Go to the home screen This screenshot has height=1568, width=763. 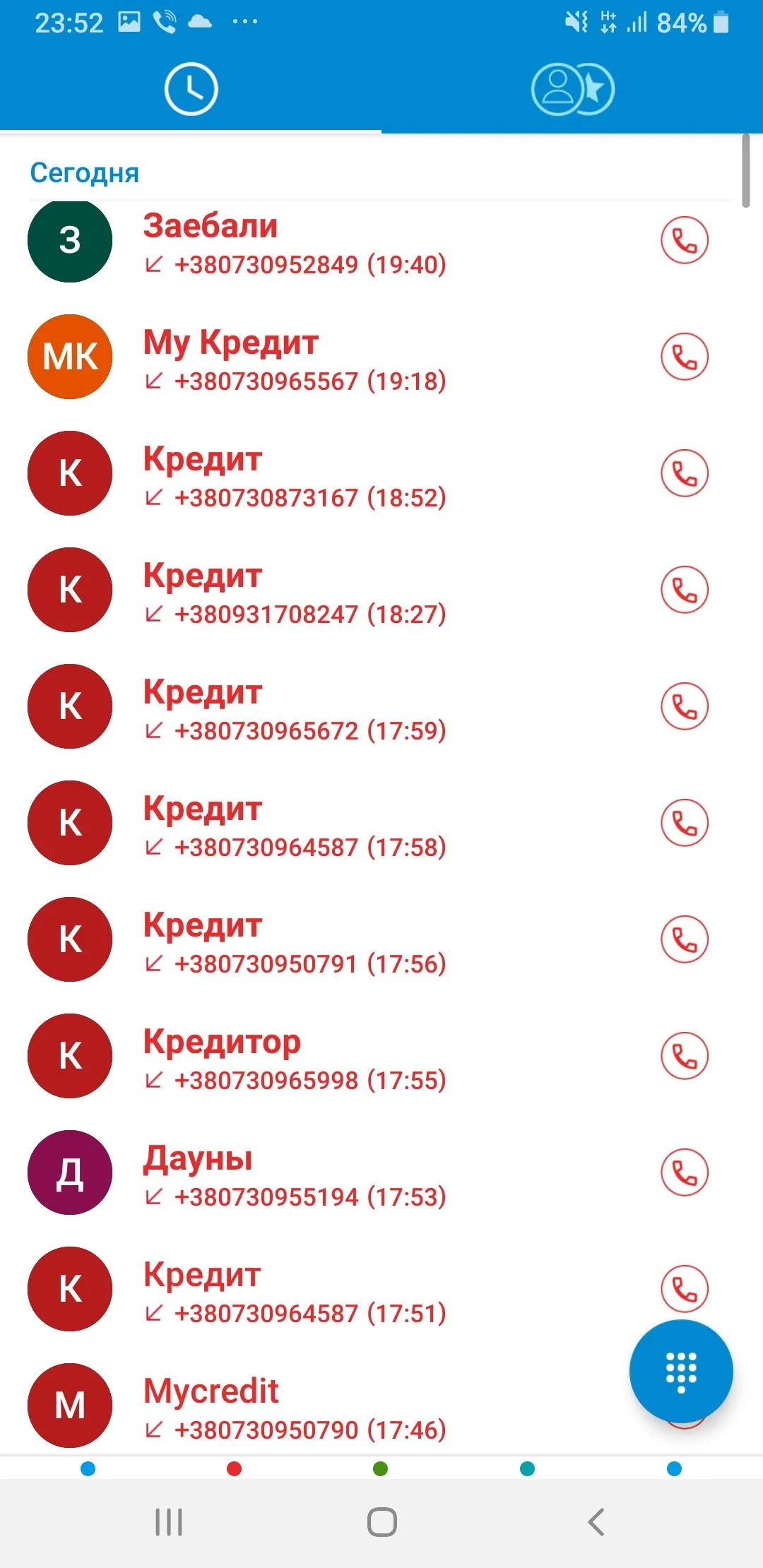(381, 1521)
